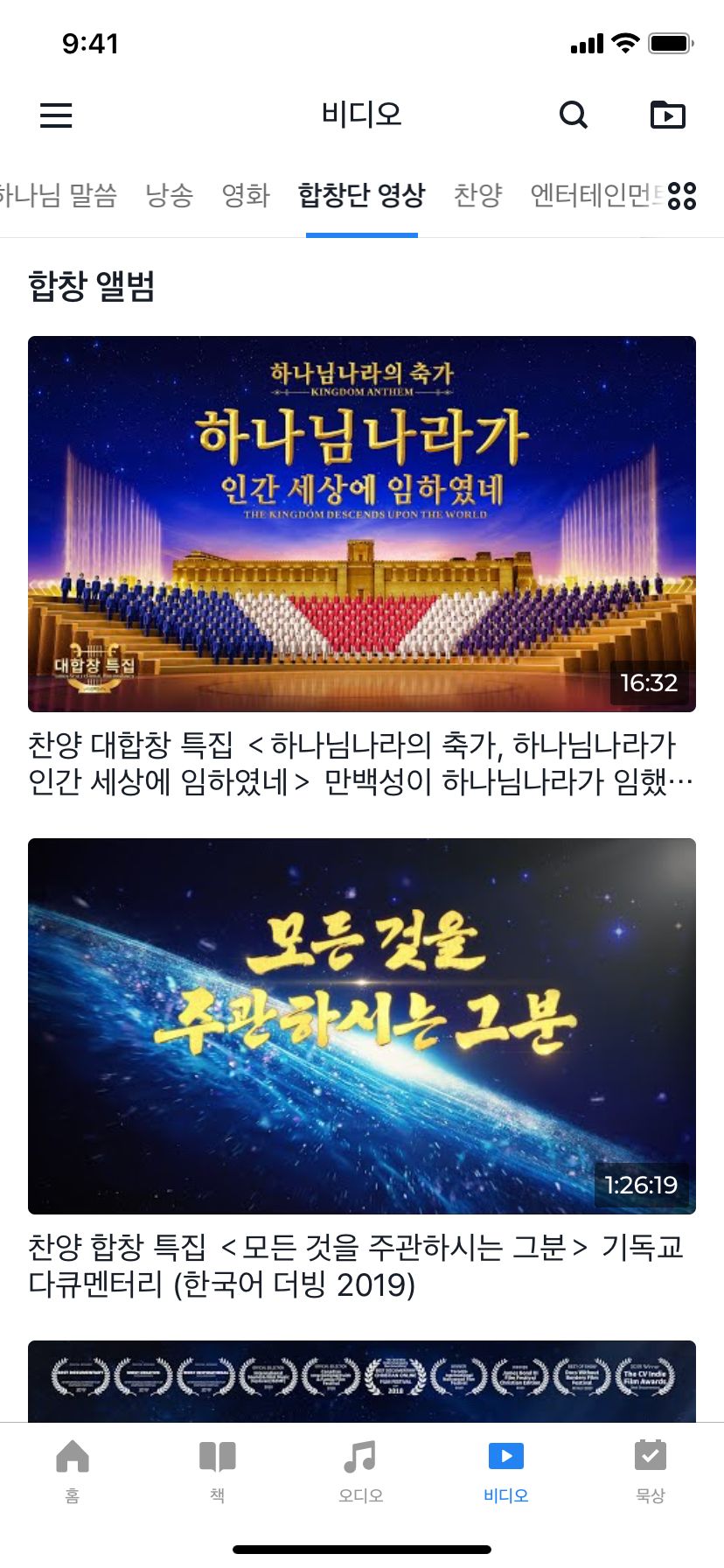Image resolution: width=724 pixels, height=1568 pixels.
Task: Select the 찬양 tab
Action: pos(477,195)
